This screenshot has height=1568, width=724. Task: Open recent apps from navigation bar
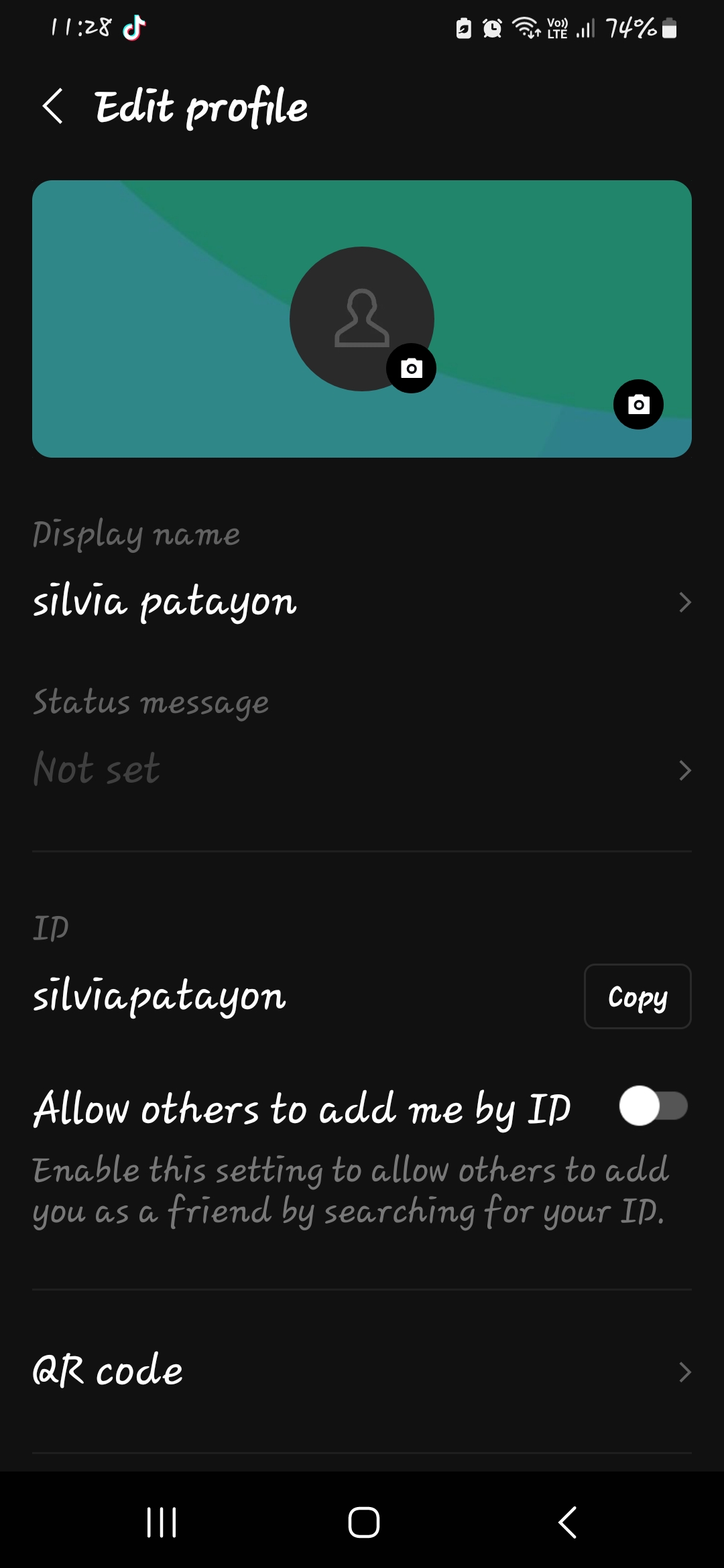[162, 1522]
